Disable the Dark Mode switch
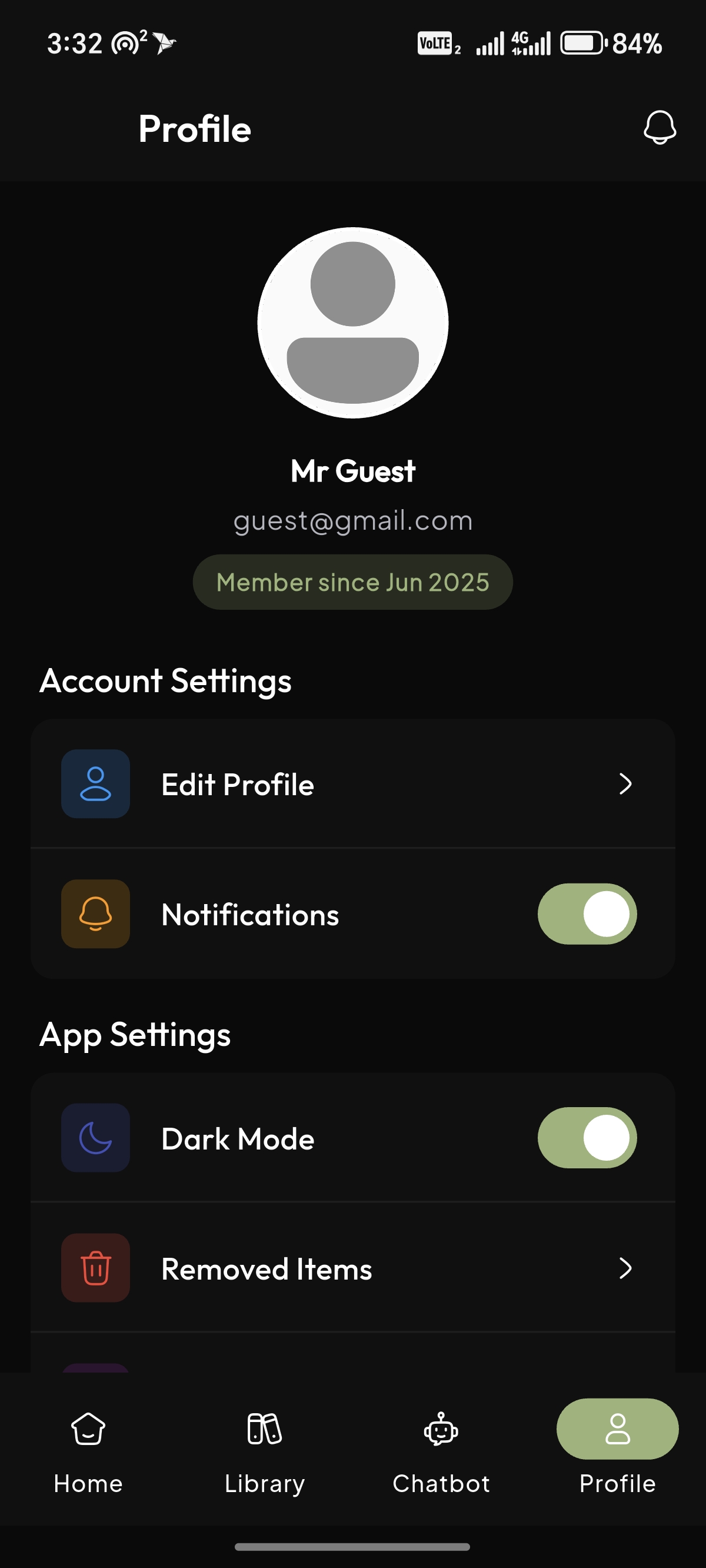This screenshot has width=706, height=1568. click(x=587, y=1138)
